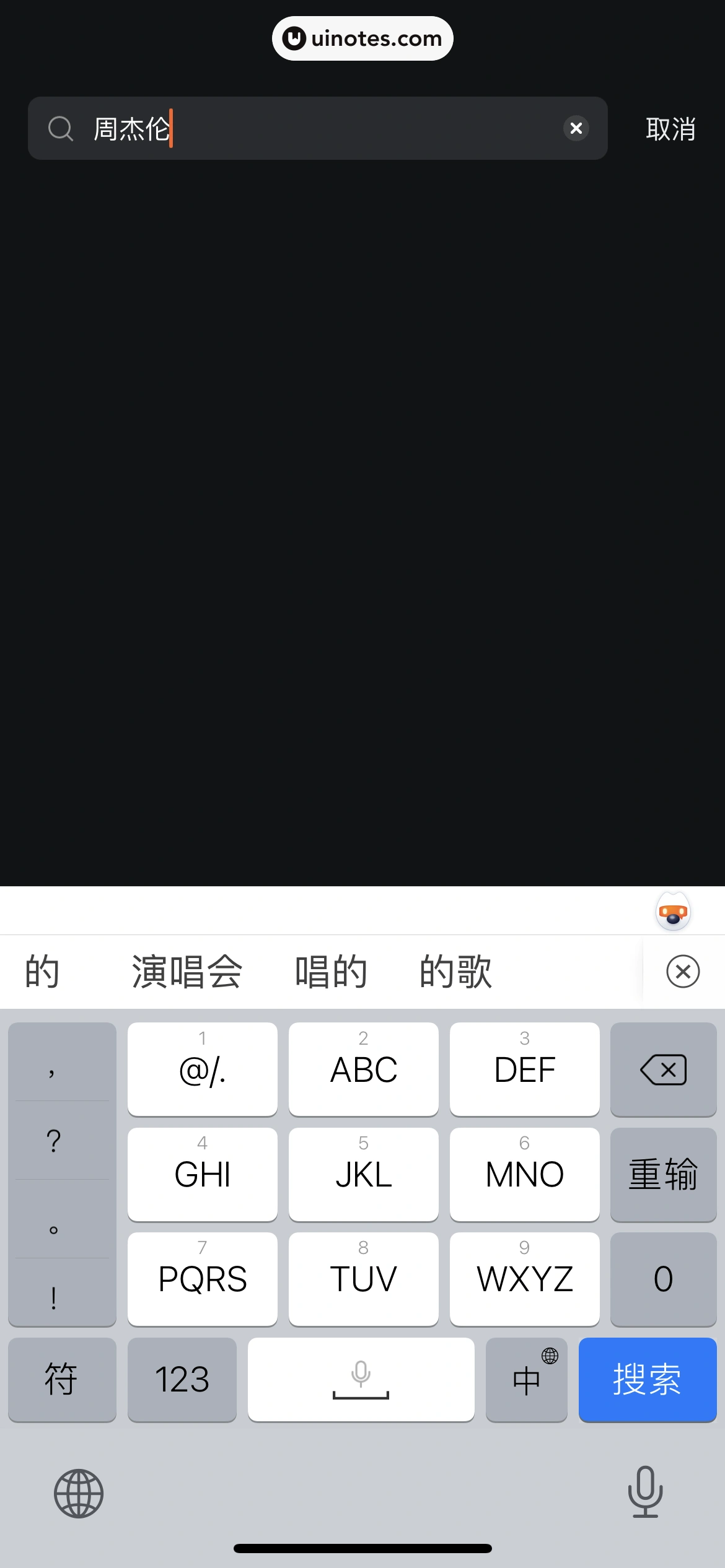Screen dimensions: 725x1568
Task: Tap the WXYZ key
Action: [524, 1279]
